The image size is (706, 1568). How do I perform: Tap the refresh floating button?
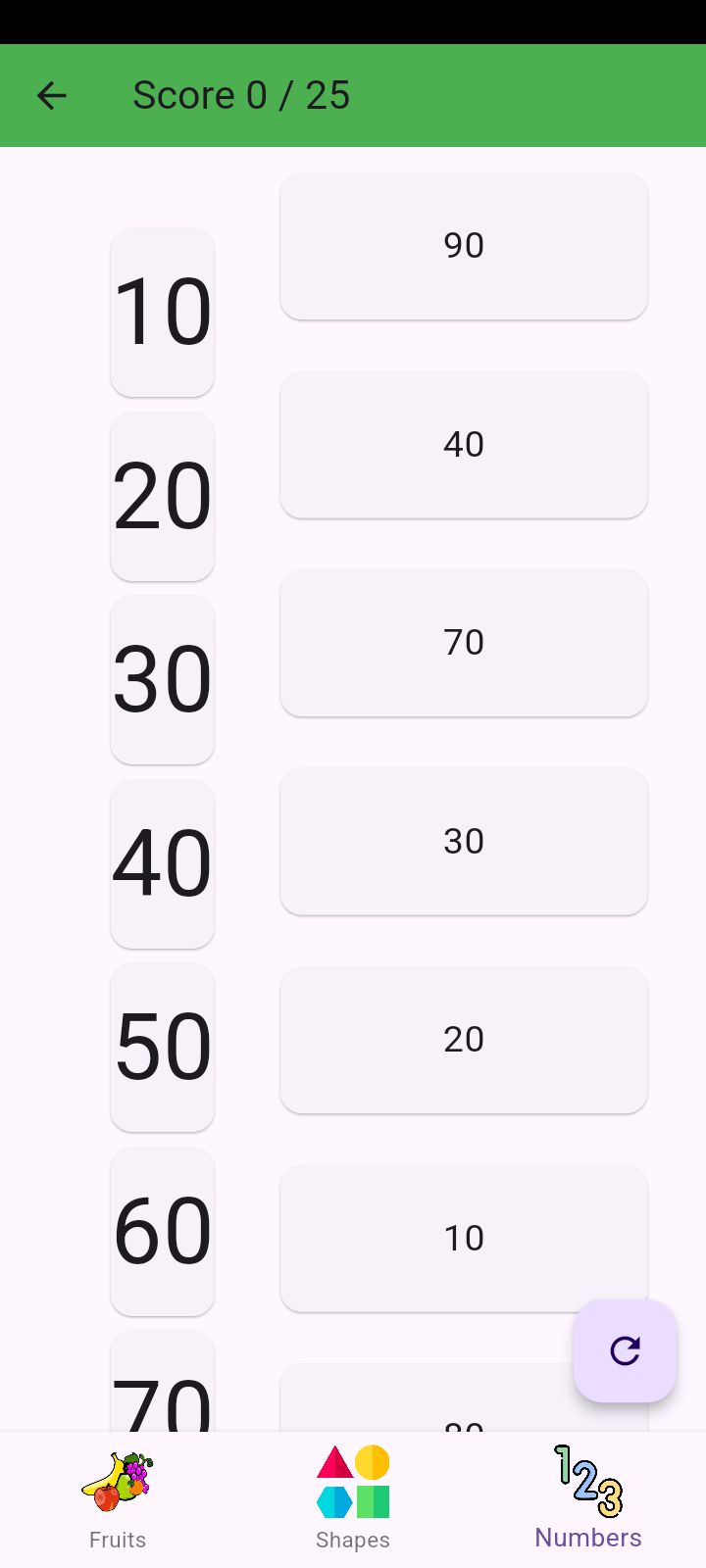(x=625, y=1350)
